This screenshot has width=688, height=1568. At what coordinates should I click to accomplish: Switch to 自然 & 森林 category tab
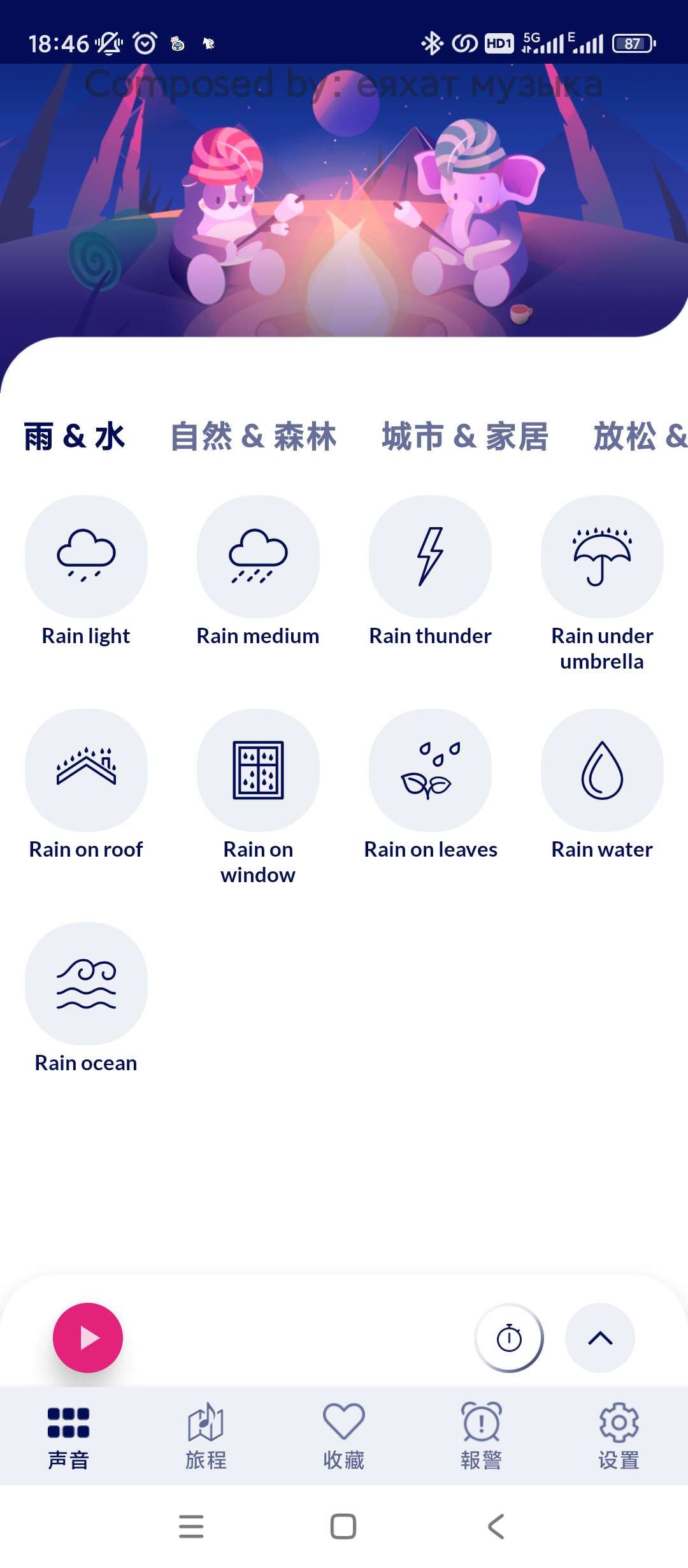pyautogui.click(x=254, y=437)
